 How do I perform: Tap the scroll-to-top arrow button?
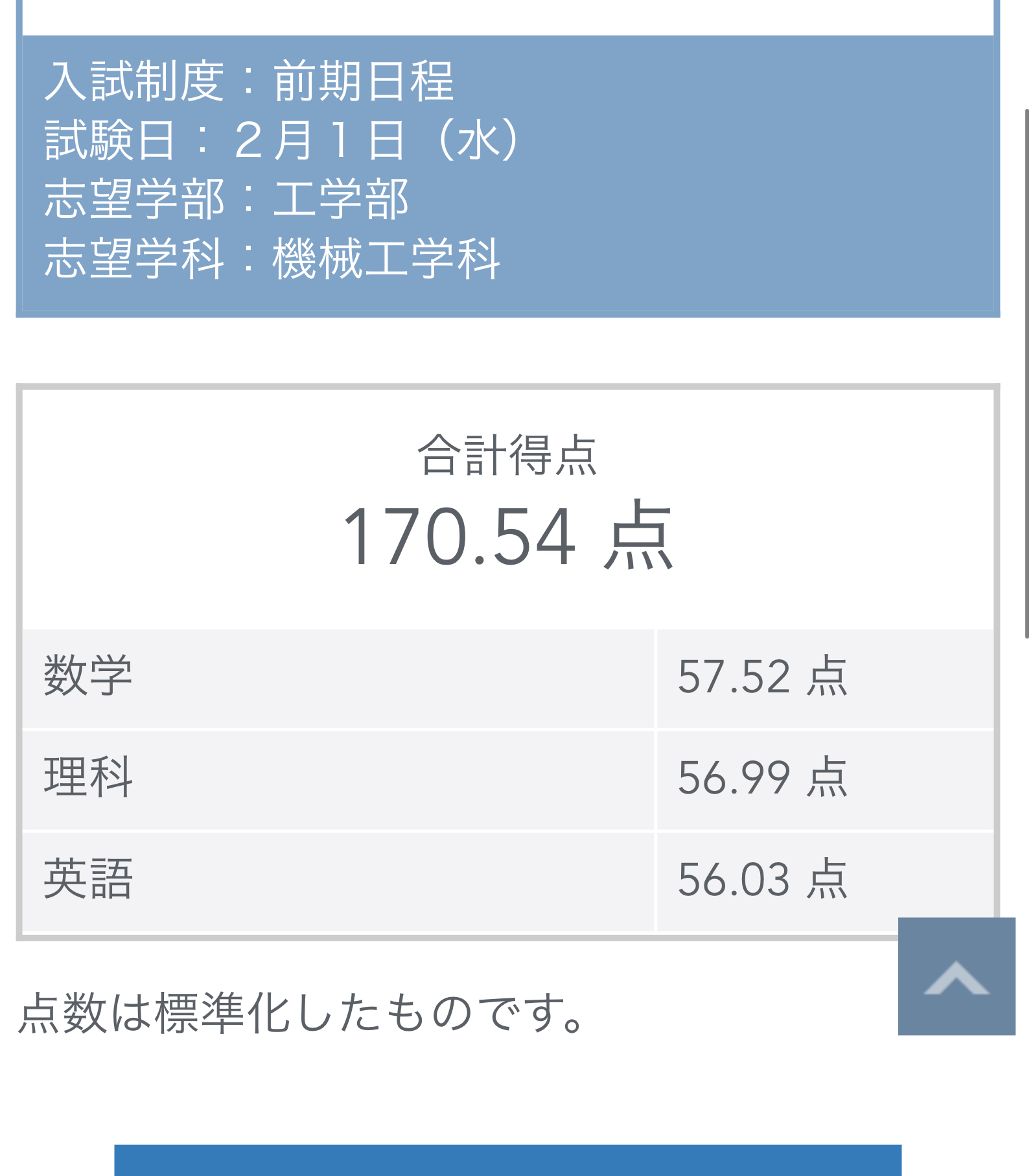click(956, 976)
